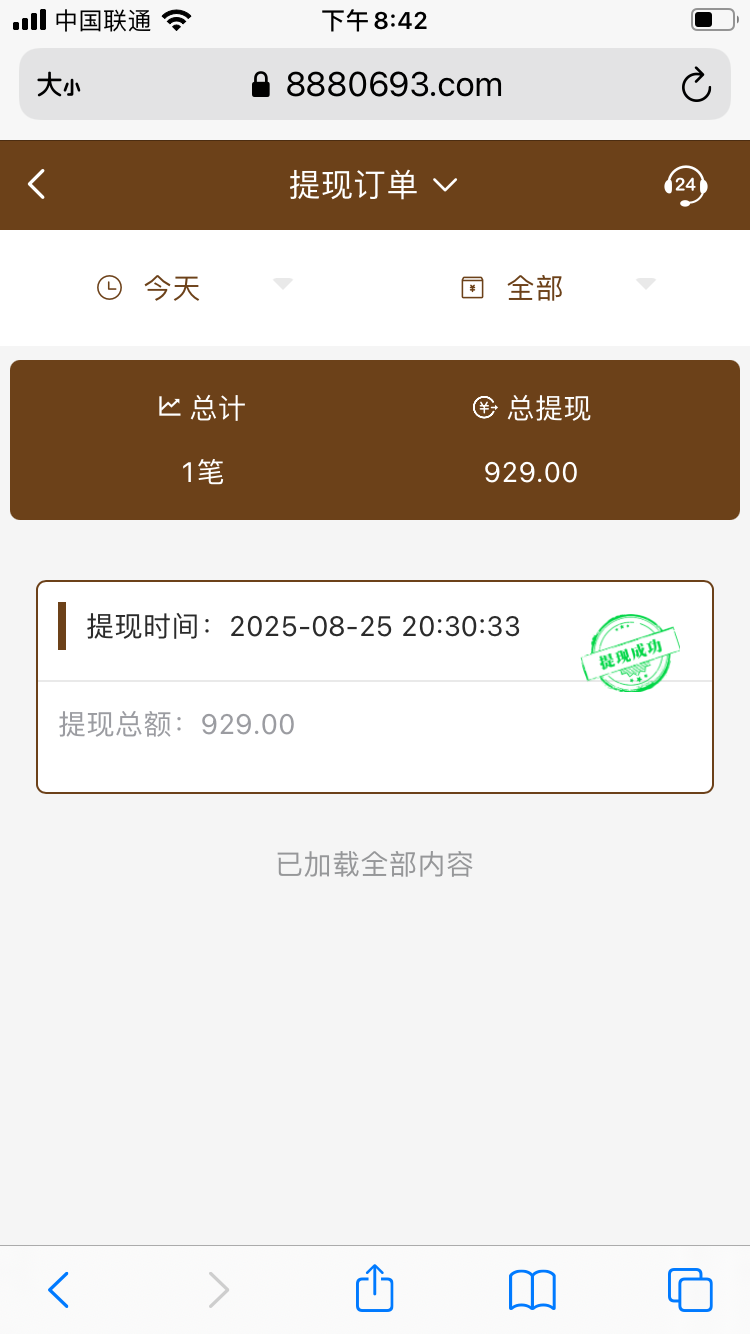Go back using the header arrow

37,184
